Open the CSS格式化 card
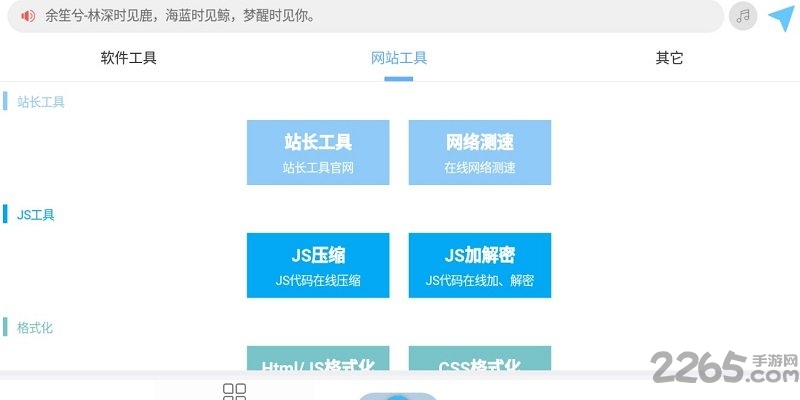The width and height of the screenshot is (800, 400). point(480,359)
